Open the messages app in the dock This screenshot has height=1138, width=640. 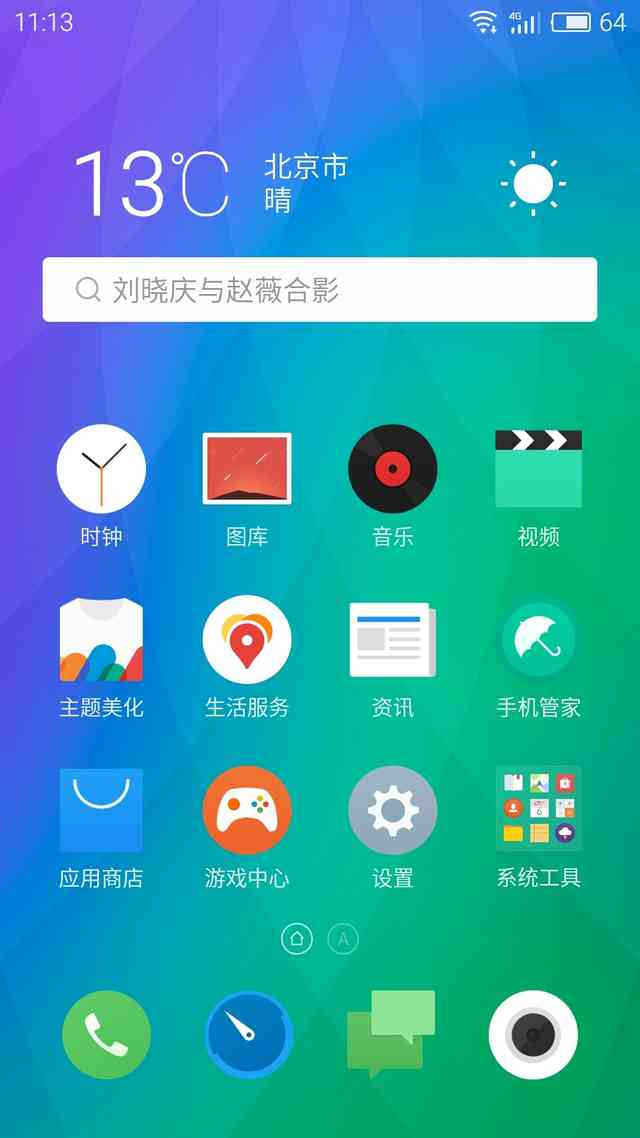click(x=391, y=1035)
